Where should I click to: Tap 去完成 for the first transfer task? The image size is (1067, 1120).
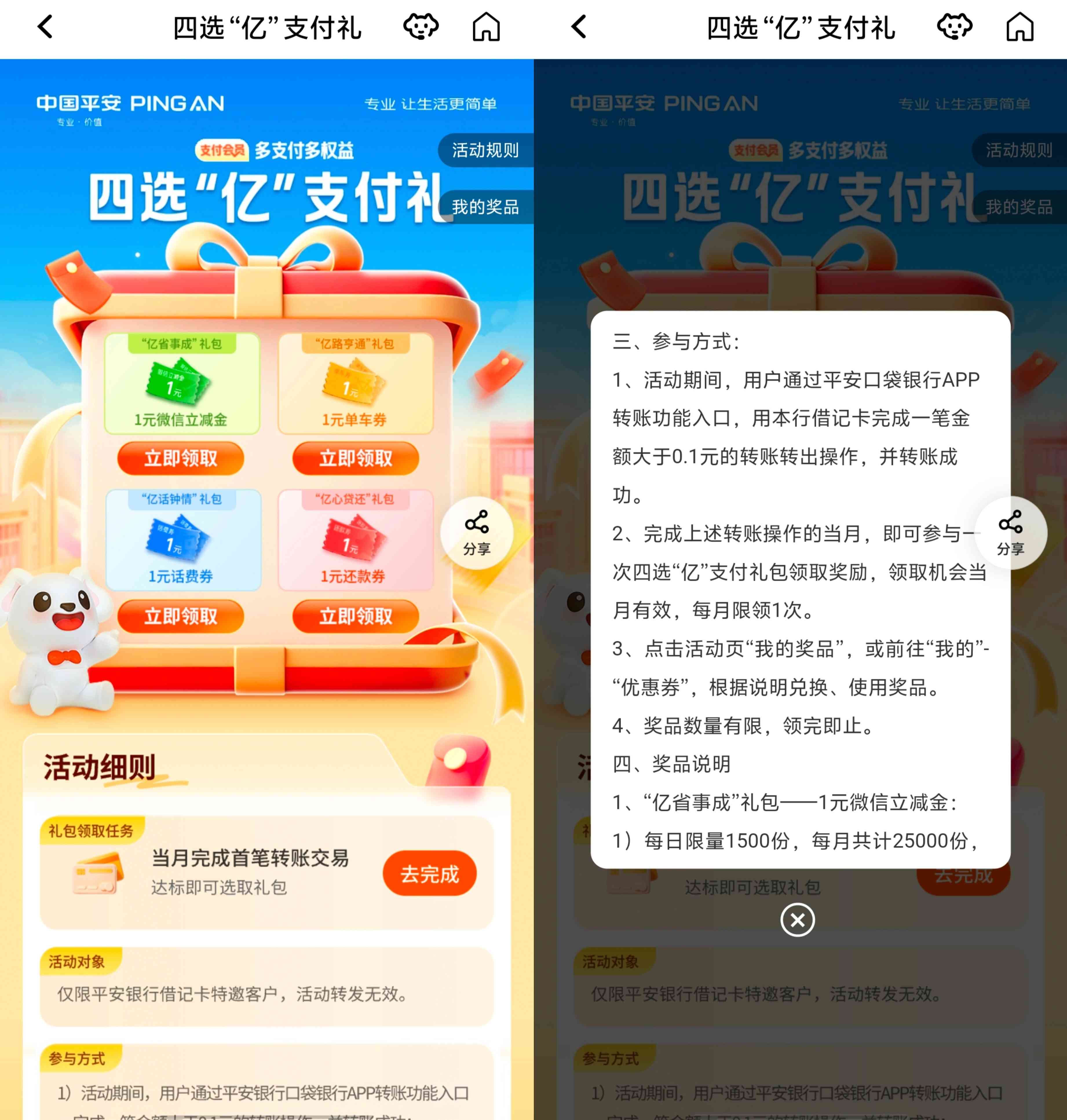[430, 874]
